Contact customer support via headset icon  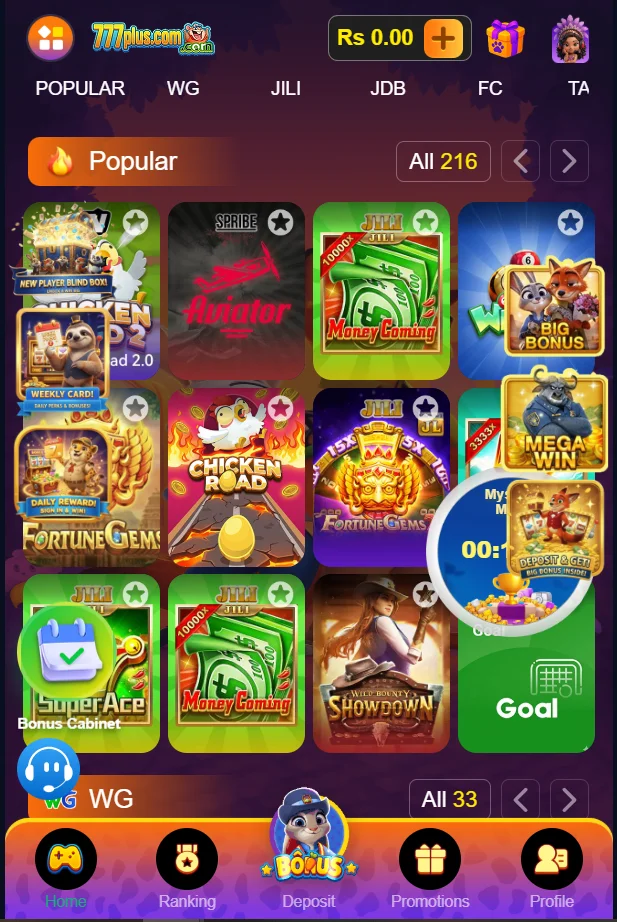point(48,769)
